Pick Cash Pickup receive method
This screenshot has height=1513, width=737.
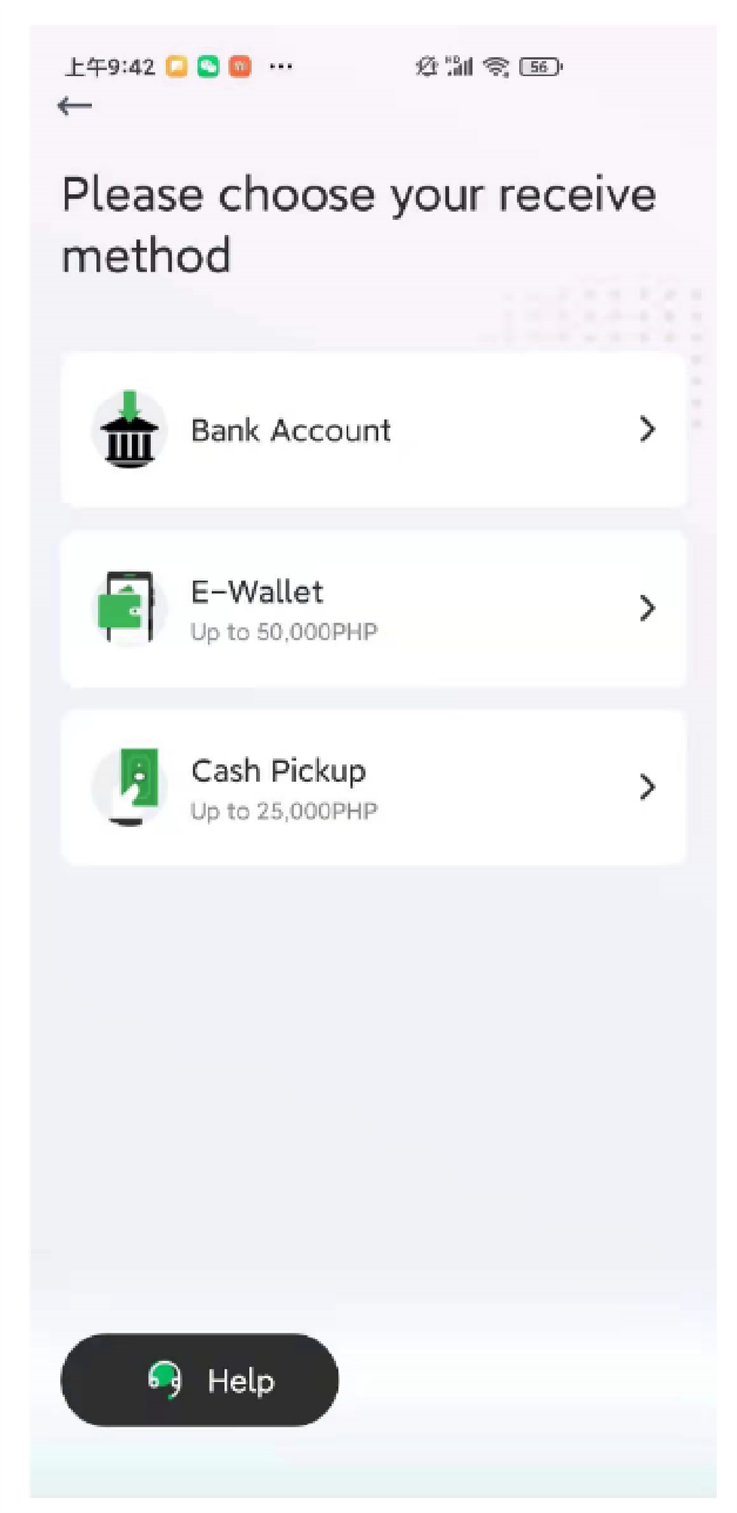374,788
